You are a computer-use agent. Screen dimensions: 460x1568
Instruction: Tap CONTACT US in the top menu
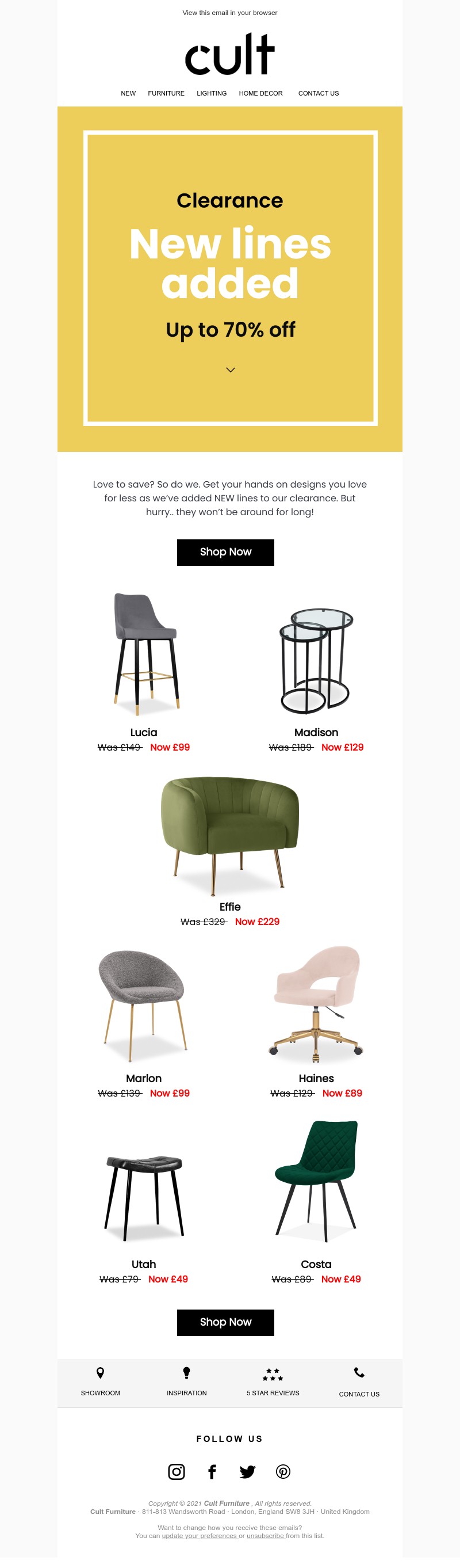[x=319, y=93]
